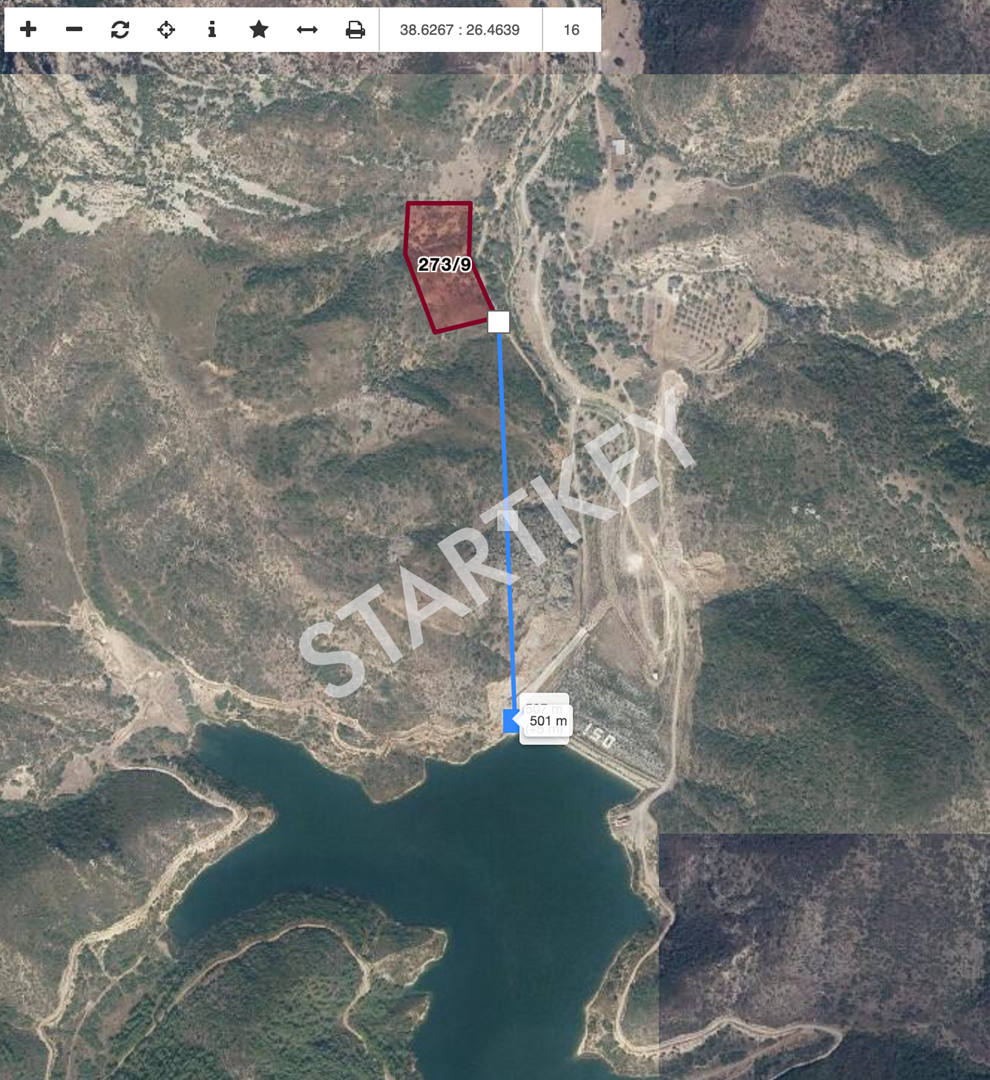Add this location to favorites
Viewport: 990px width, 1080px height.
(x=259, y=30)
